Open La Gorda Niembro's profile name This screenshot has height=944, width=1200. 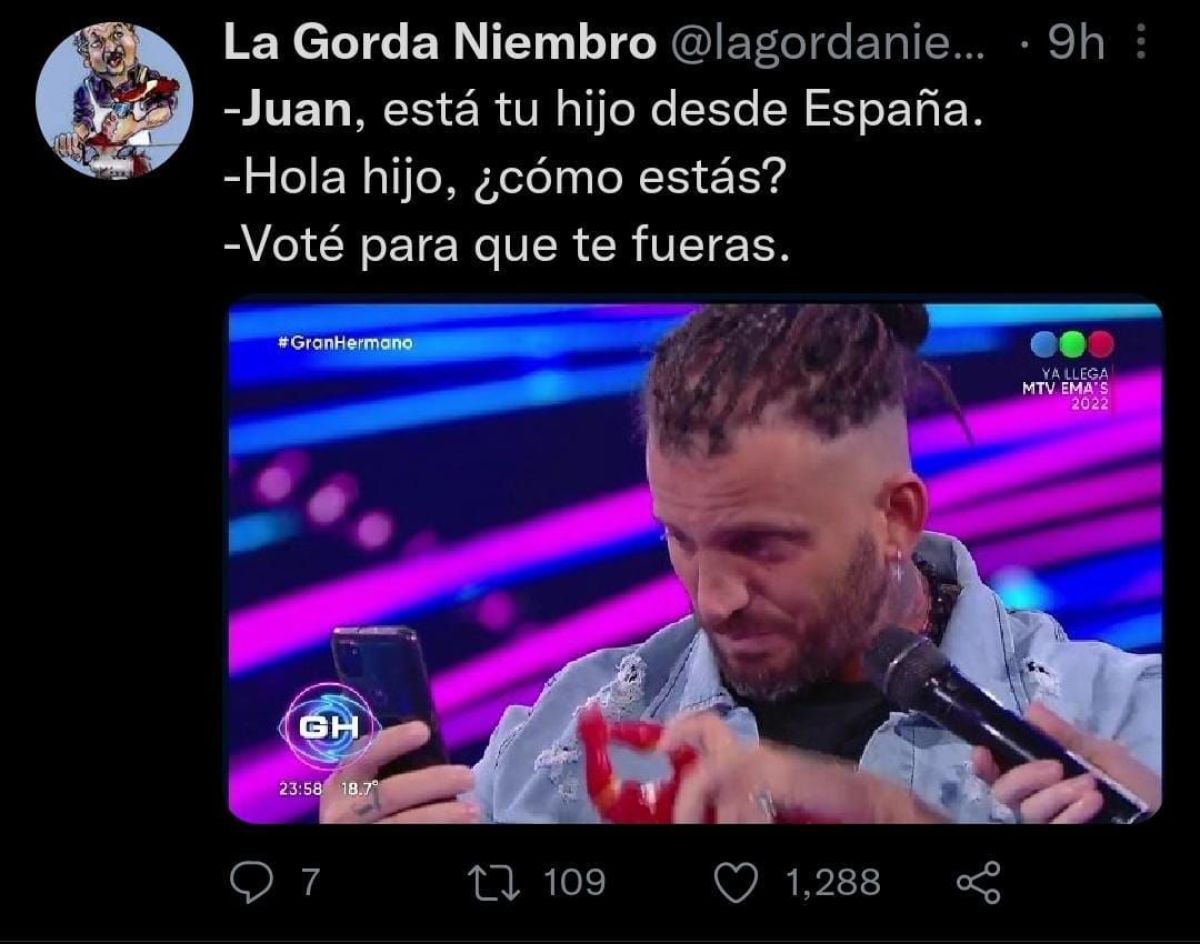[438, 45]
